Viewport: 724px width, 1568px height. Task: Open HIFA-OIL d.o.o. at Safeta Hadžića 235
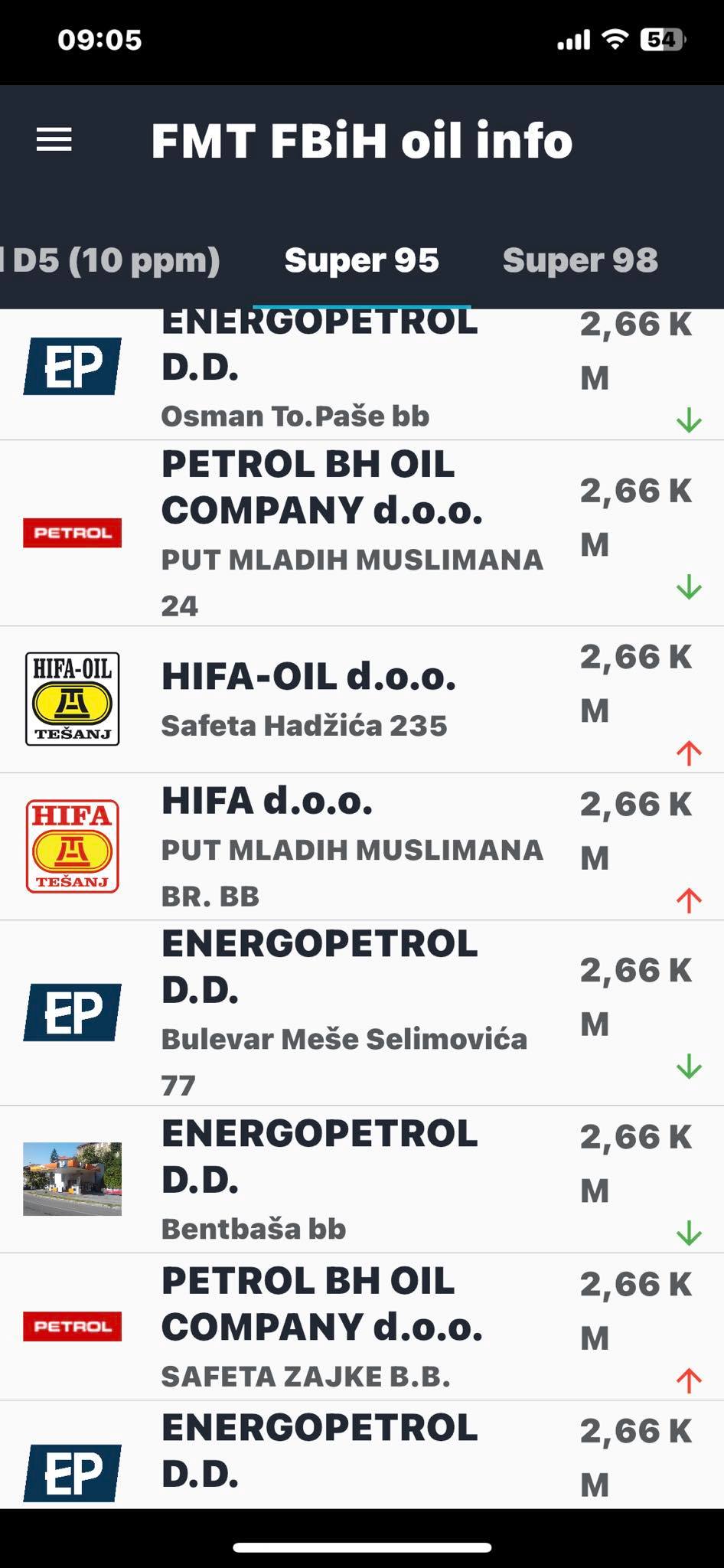click(x=362, y=699)
